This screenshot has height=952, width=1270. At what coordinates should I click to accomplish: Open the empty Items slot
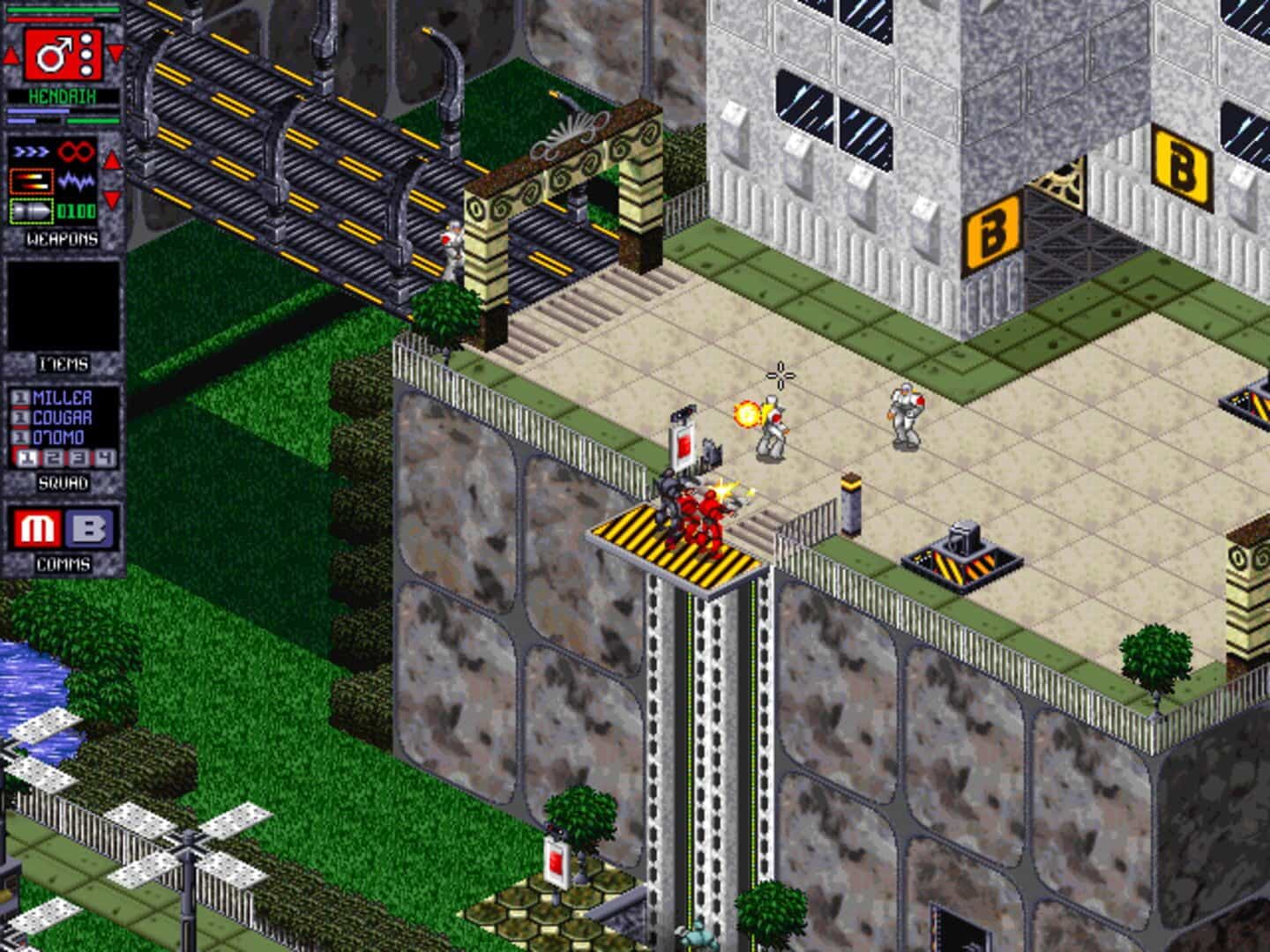(x=63, y=305)
